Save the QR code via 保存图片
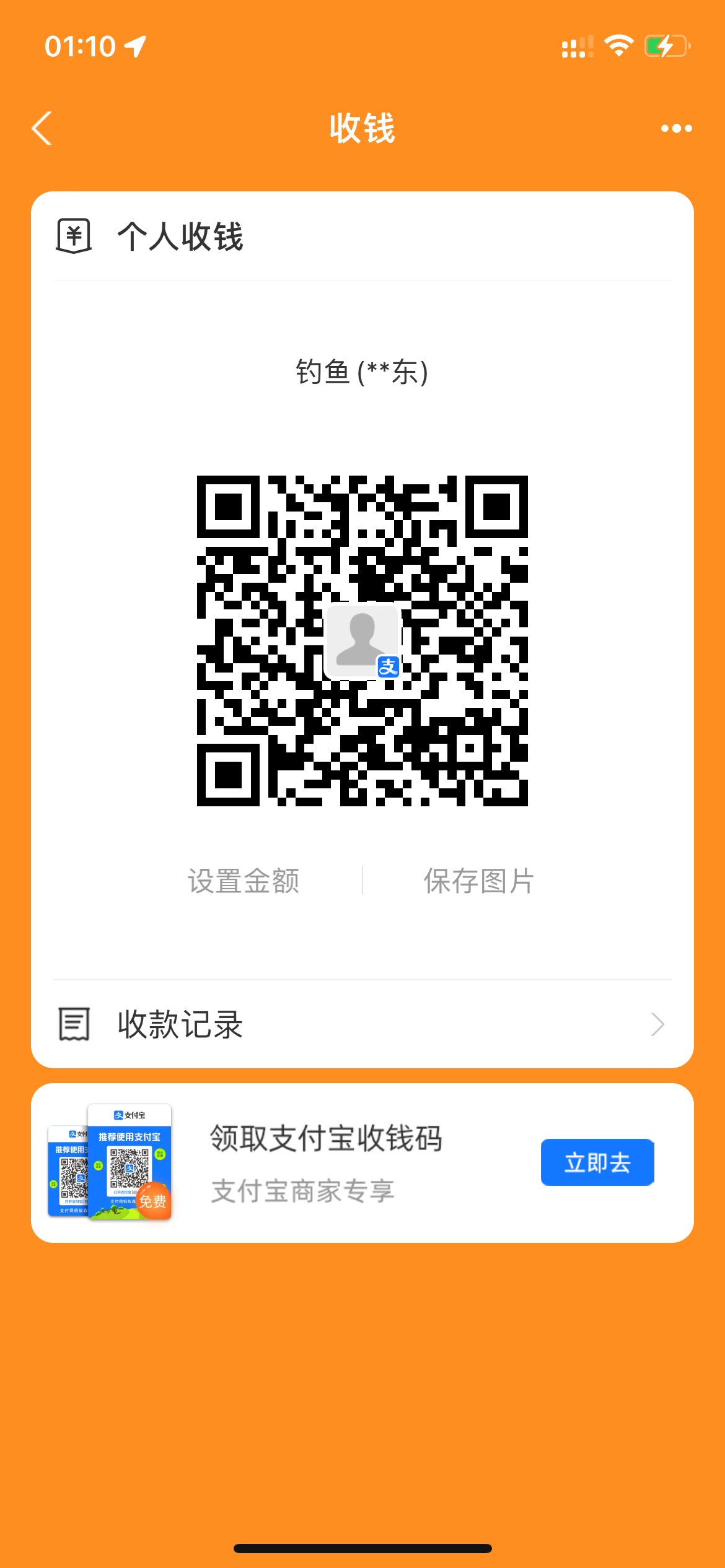This screenshot has height=1568, width=725. click(478, 881)
